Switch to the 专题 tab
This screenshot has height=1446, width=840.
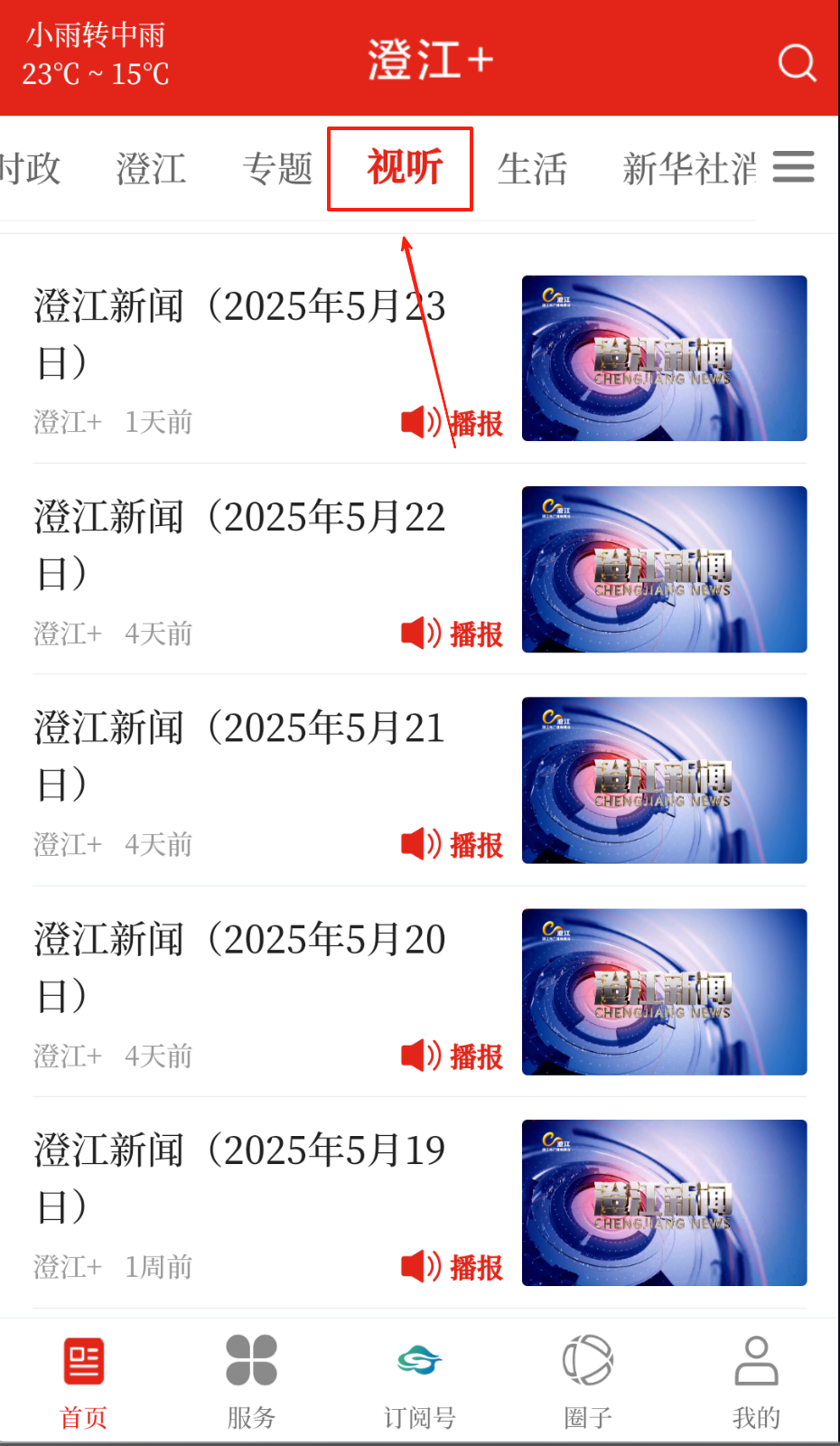(277, 169)
